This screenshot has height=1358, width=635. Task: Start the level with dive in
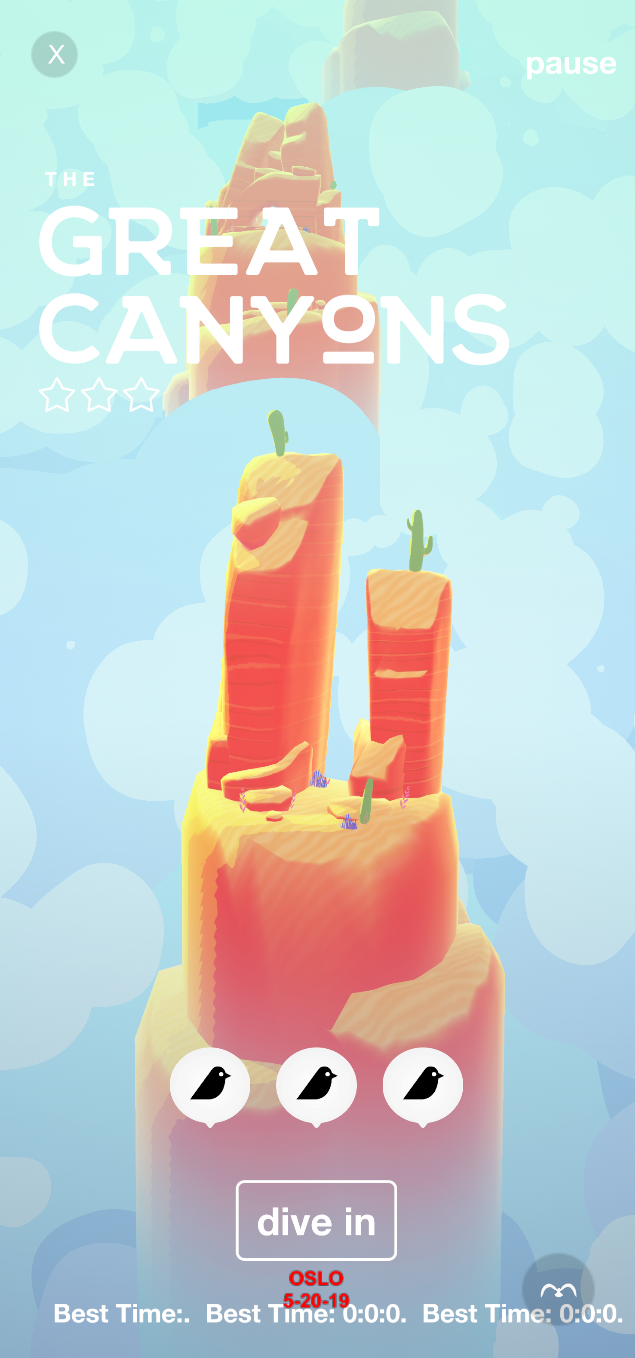[316, 1221]
